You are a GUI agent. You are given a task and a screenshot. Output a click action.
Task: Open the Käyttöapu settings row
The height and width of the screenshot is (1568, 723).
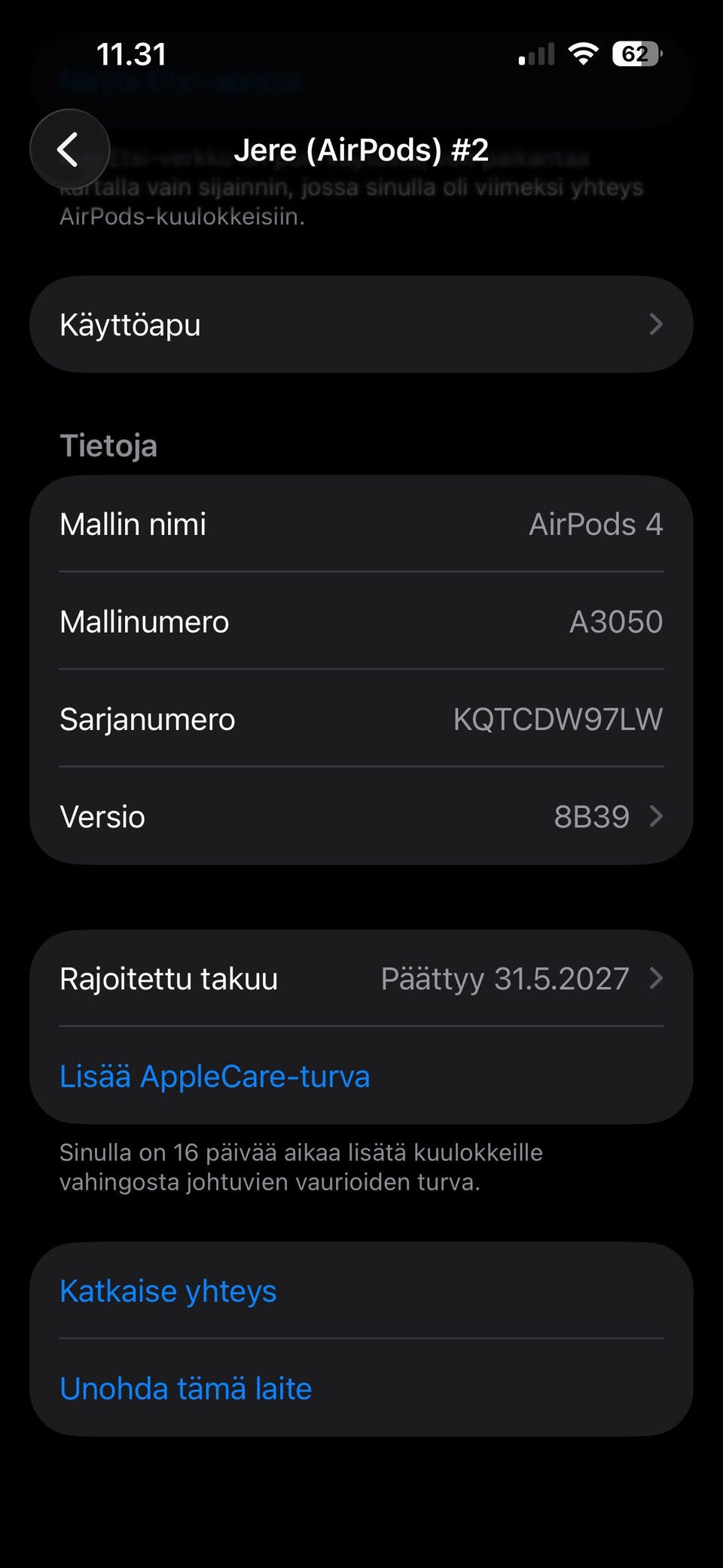361,324
